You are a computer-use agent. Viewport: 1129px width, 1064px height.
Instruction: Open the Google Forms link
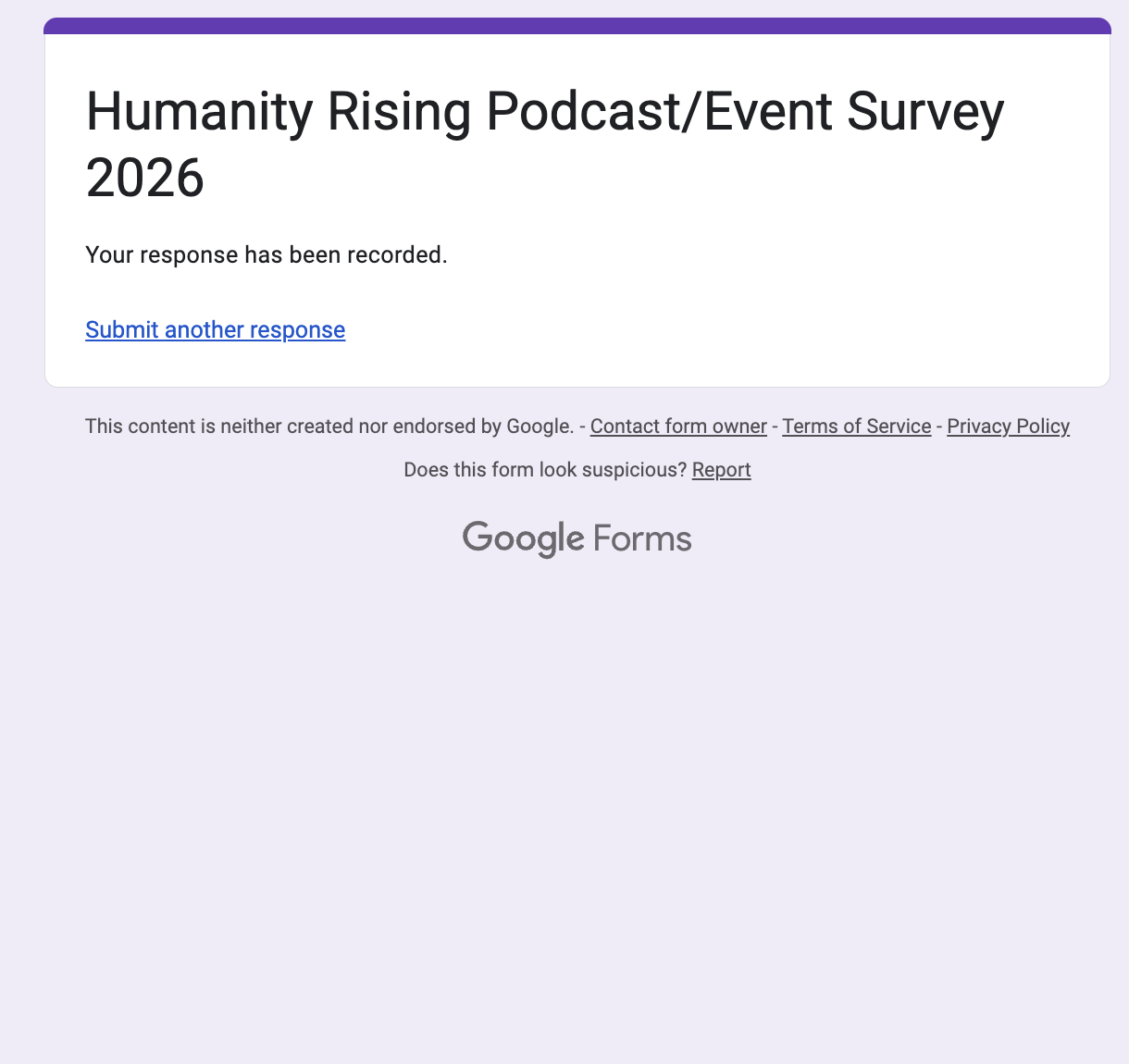[x=577, y=538]
